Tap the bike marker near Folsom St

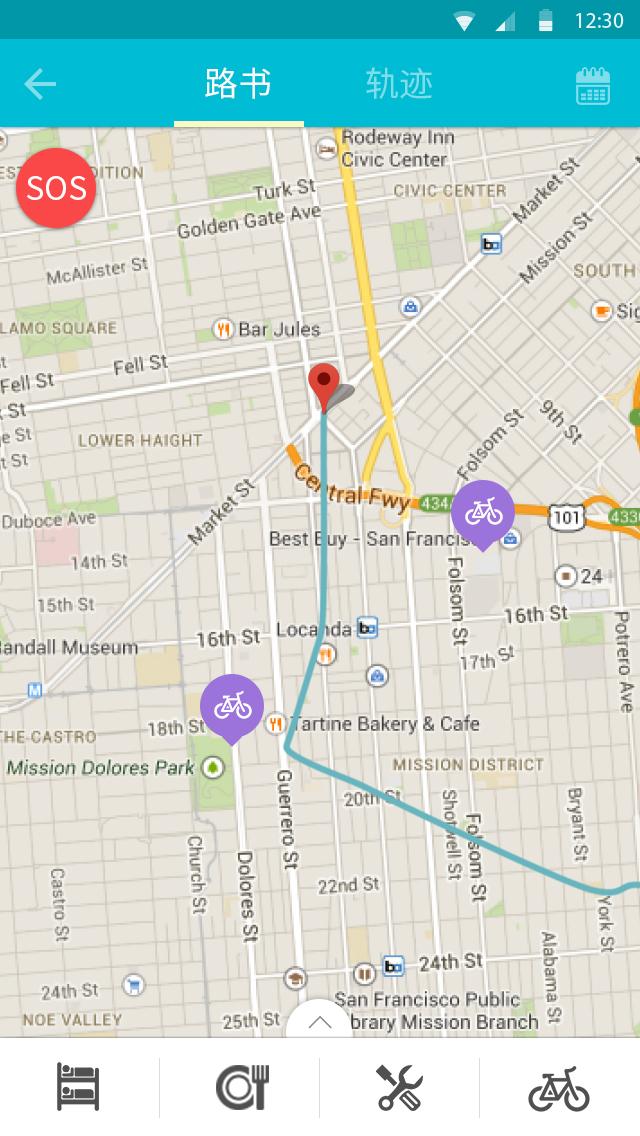[x=483, y=513]
